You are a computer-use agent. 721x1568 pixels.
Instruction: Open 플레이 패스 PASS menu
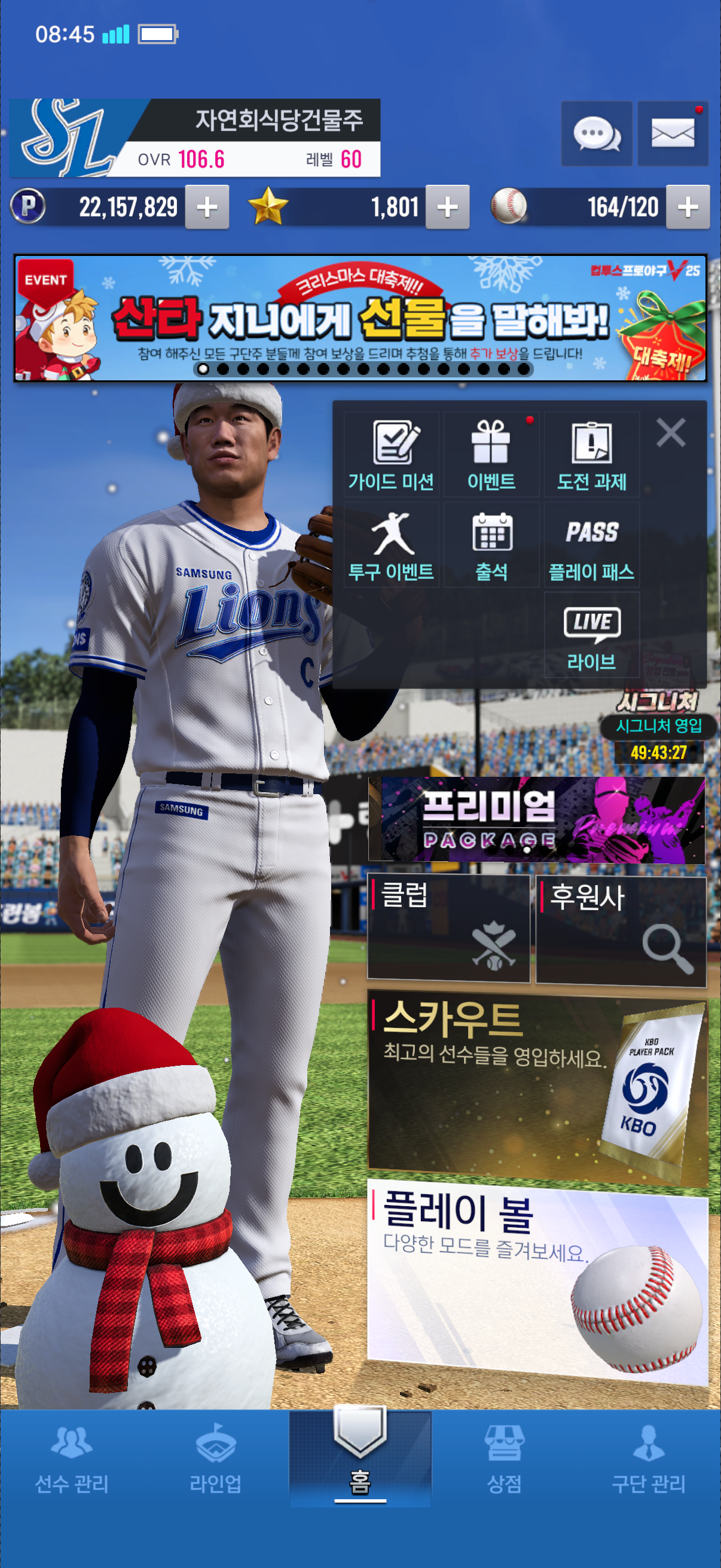tap(591, 545)
